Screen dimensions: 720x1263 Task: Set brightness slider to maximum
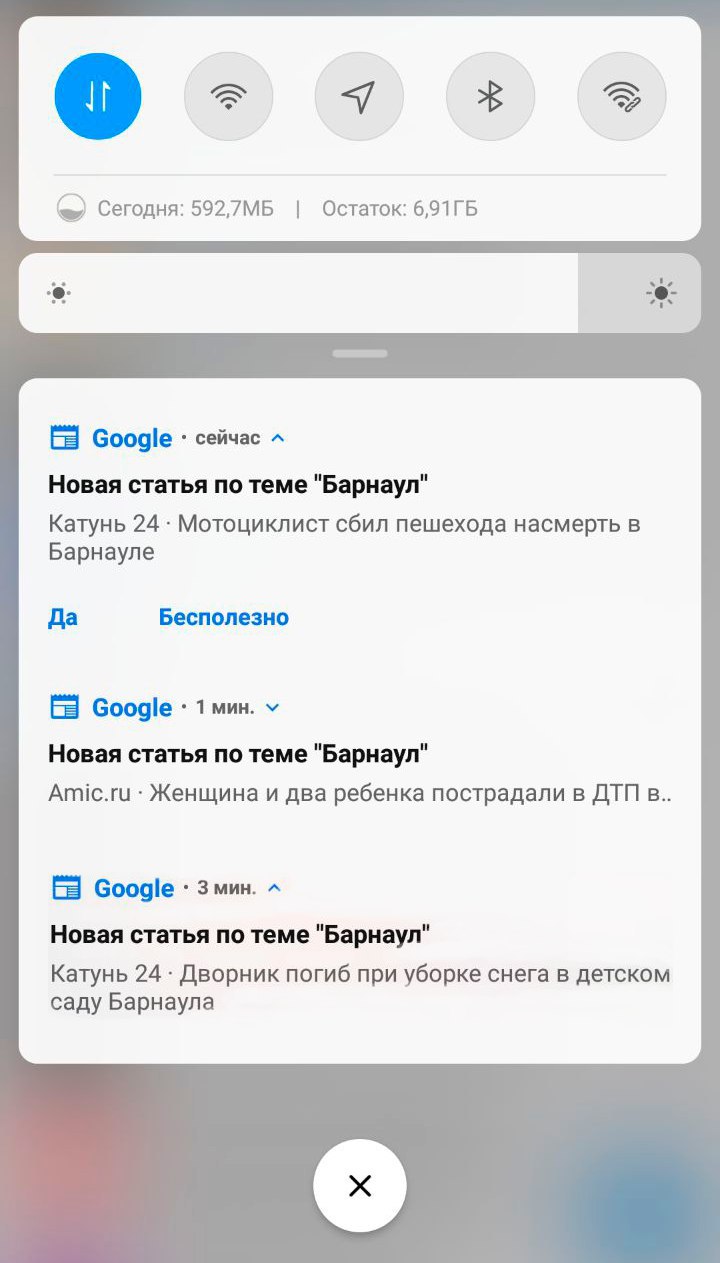click(x=690, y=293)
